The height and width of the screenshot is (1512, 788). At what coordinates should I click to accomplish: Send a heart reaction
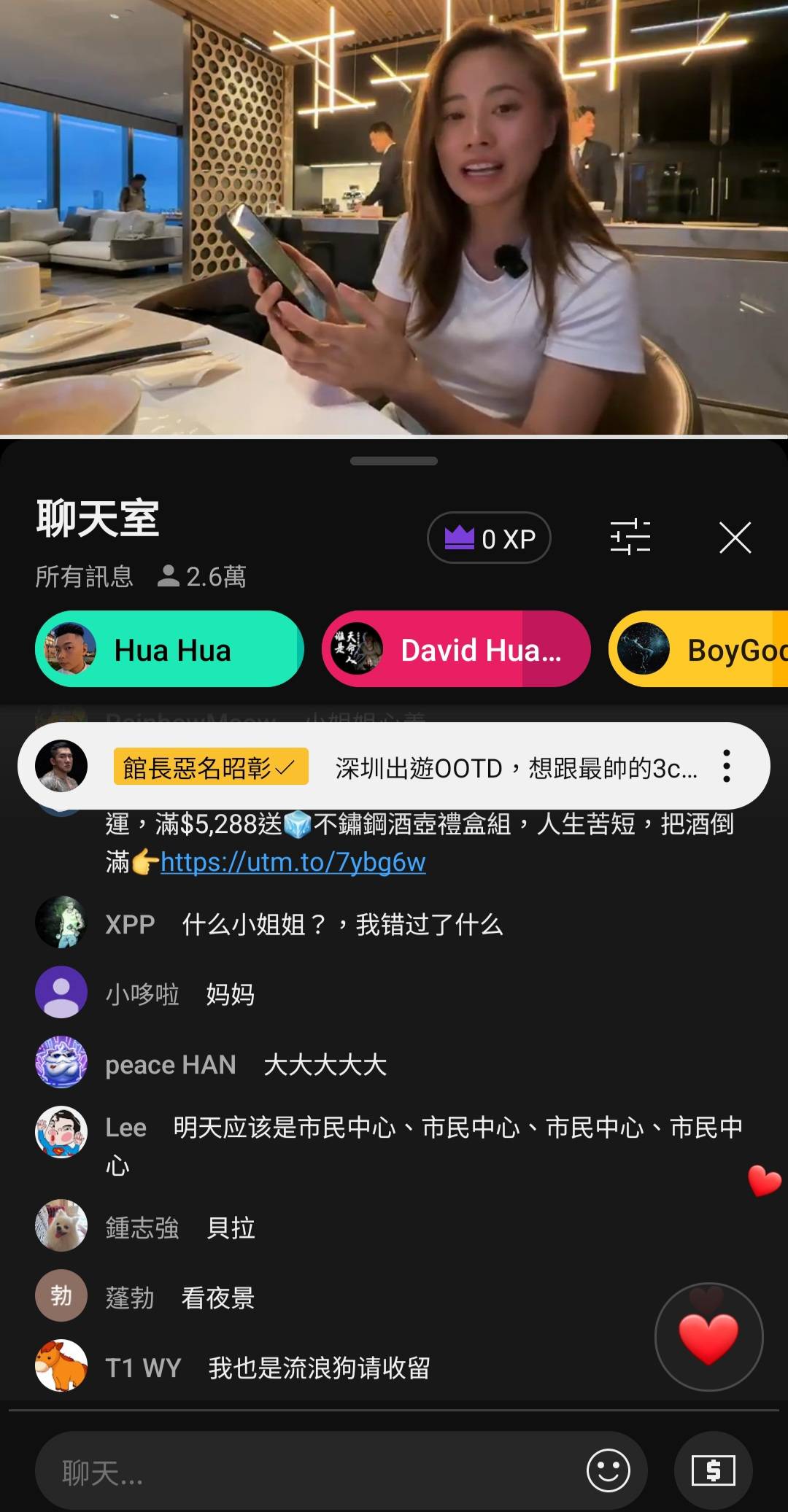click(x=708, y=1337)
